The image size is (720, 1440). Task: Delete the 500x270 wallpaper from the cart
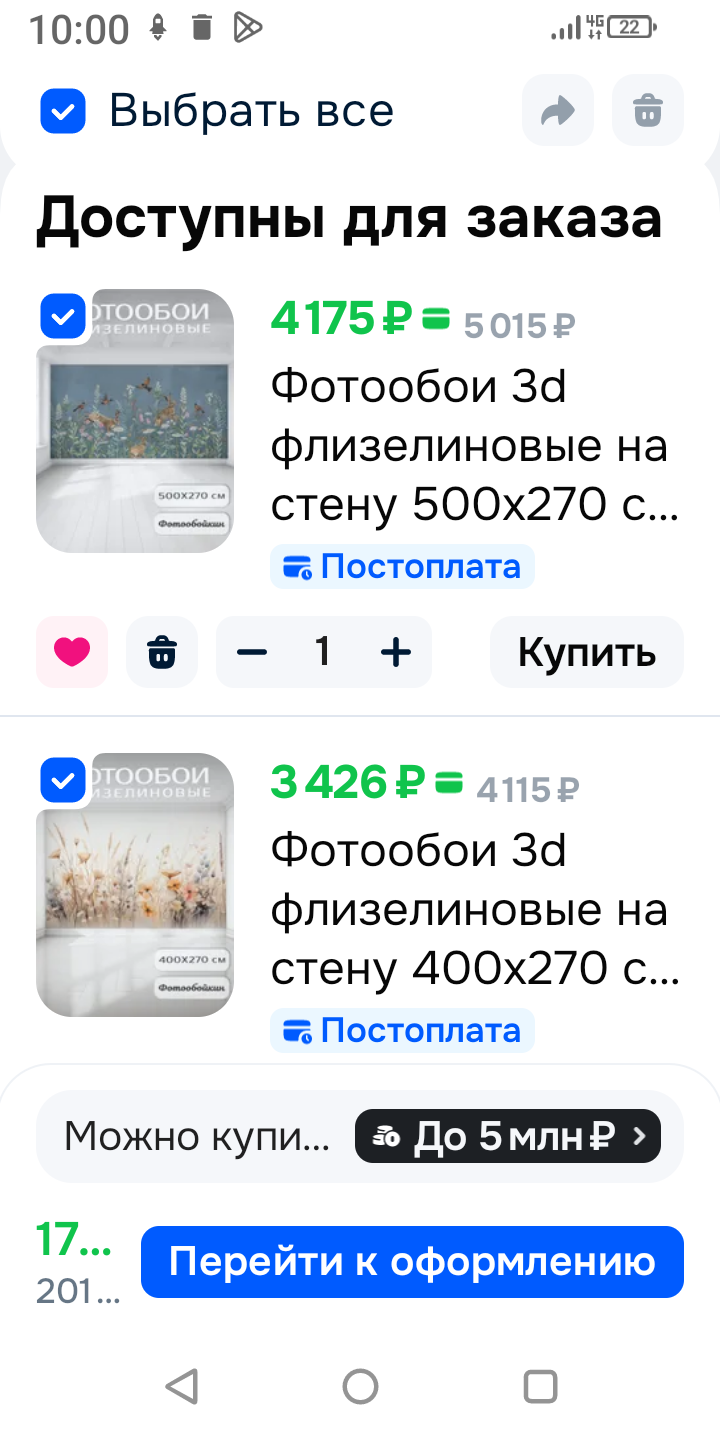[162, 652]
